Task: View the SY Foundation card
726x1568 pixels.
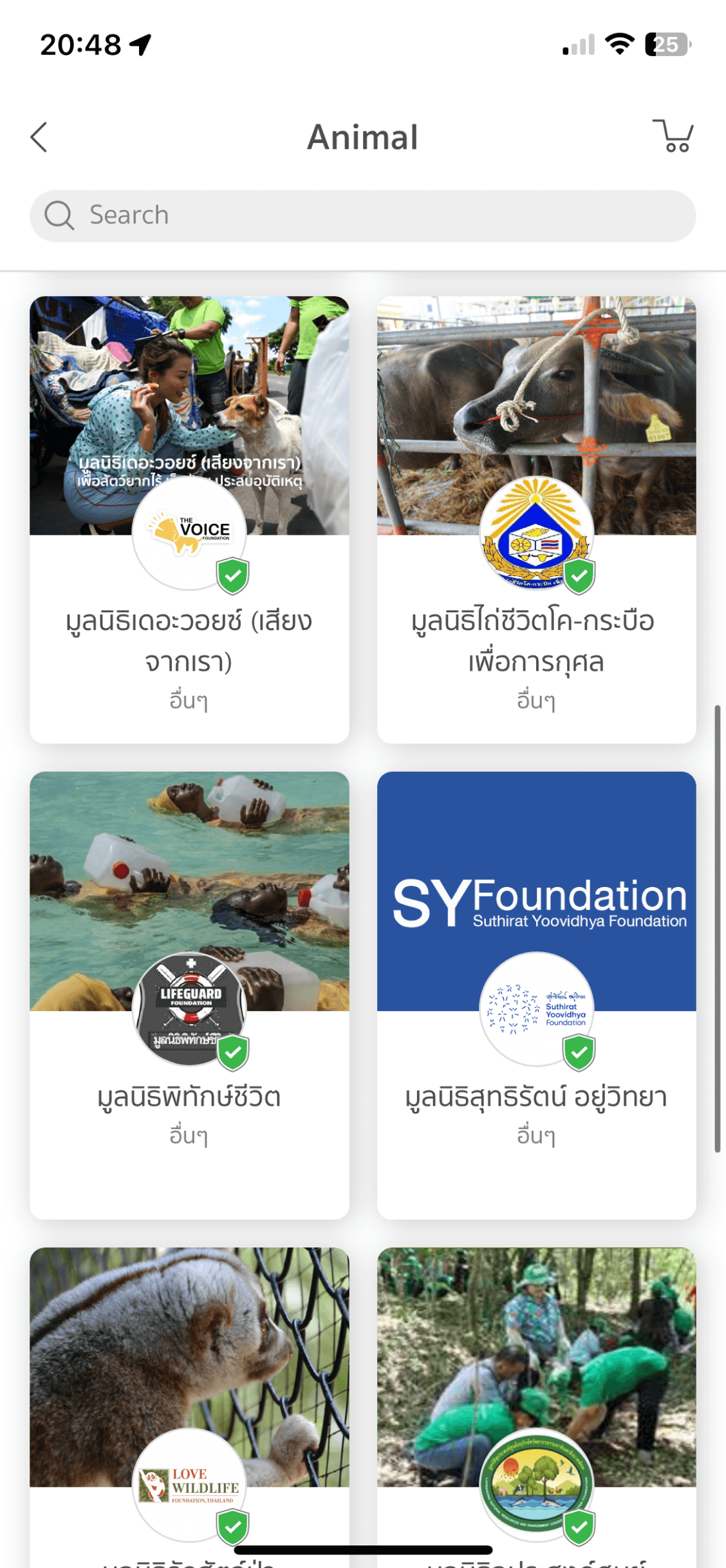Action: (x=536, y=994)
